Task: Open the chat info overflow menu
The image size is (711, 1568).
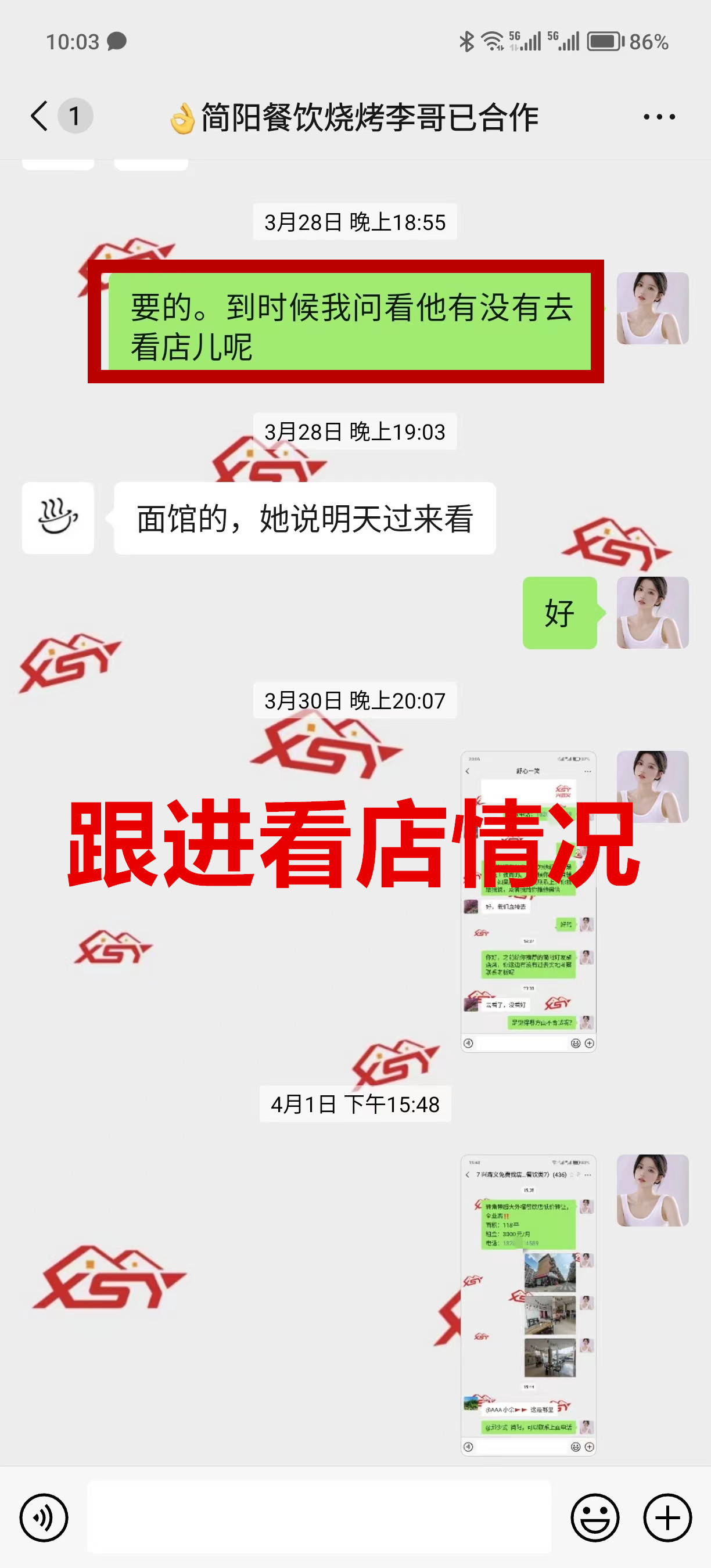Action: pyautogui.click(x=659, y=116)
